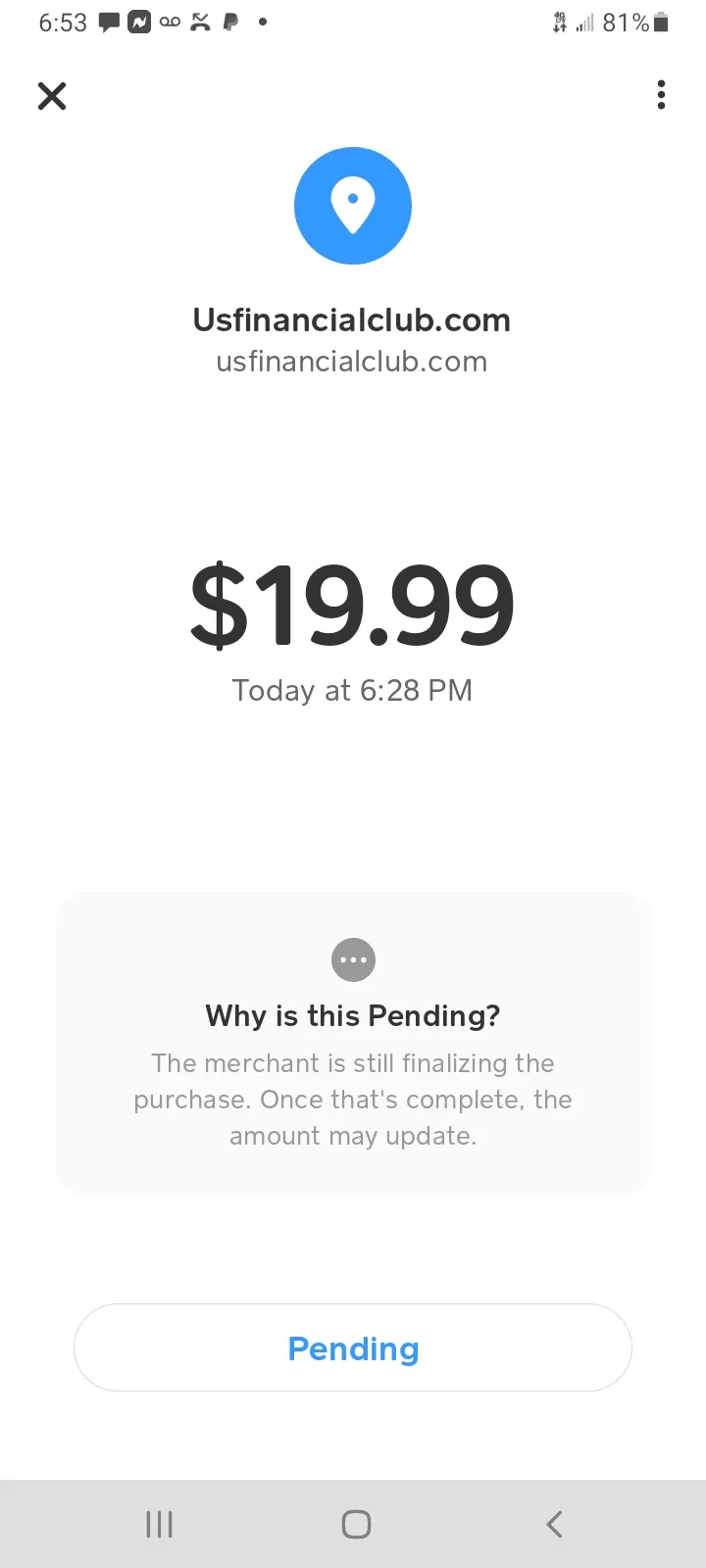Go to the home screen
The width and height of the screenshot is (706, 1568).
coord(356,1524)
